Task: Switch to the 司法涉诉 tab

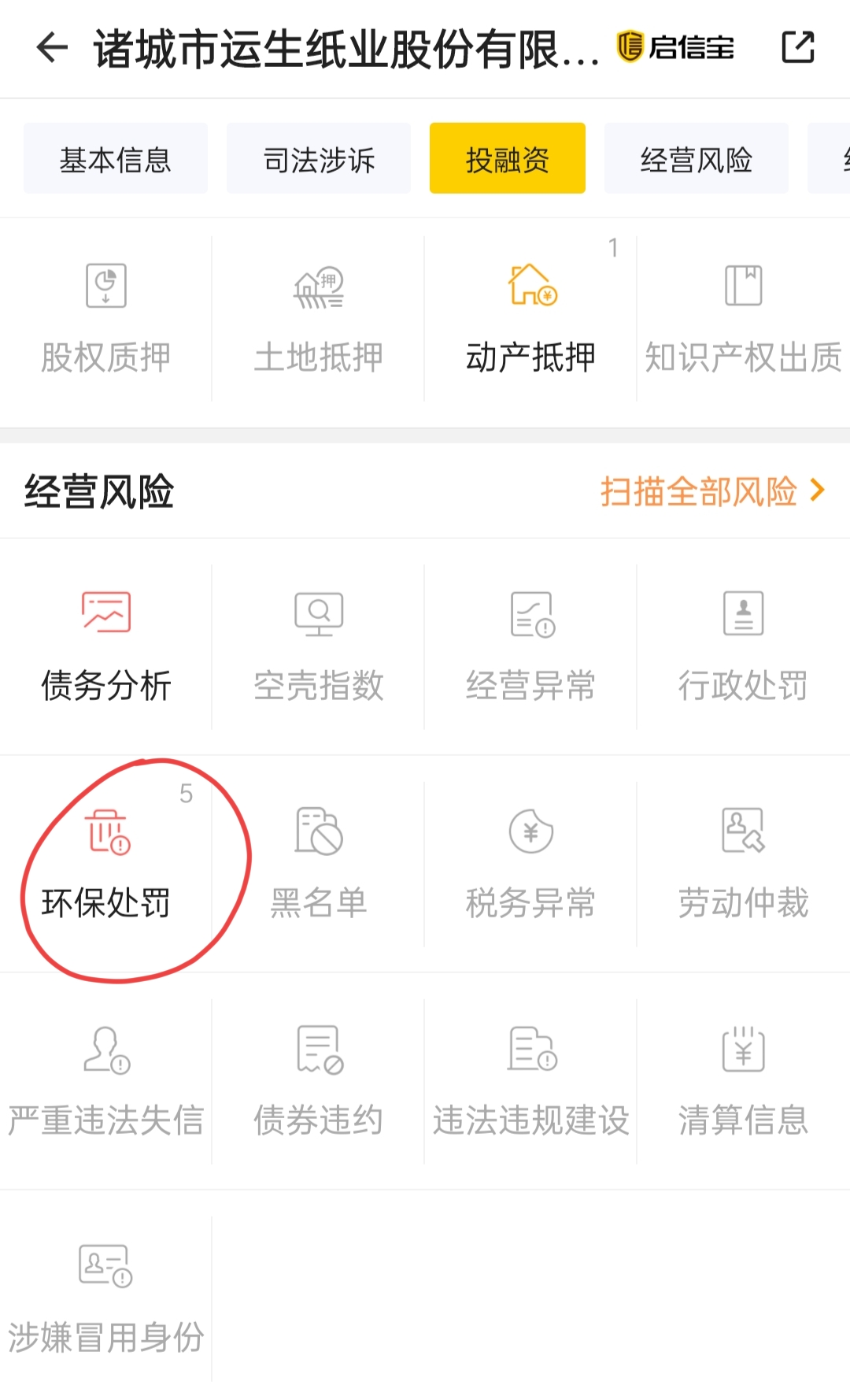Action: tap(319, 158)
